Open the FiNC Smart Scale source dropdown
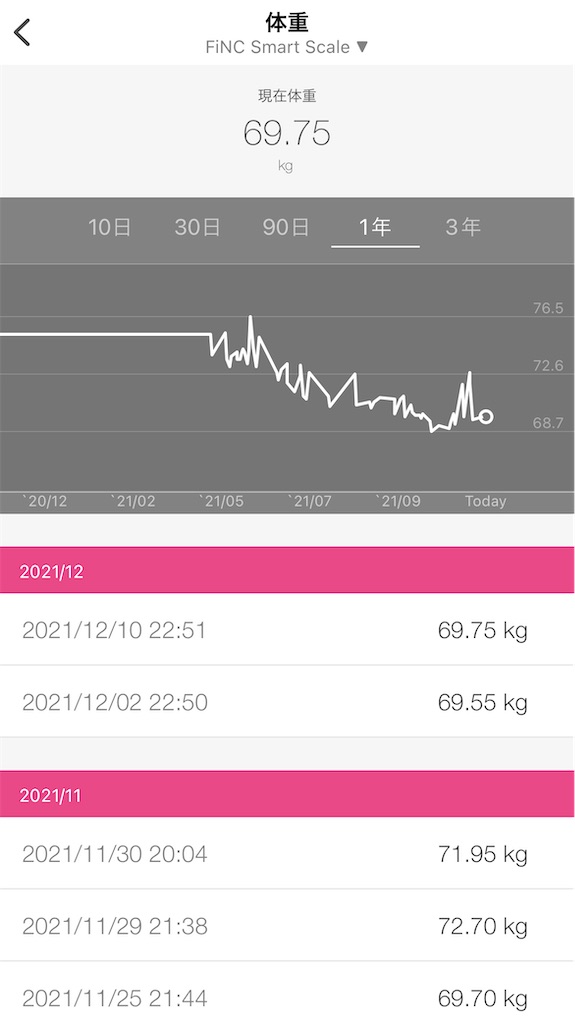The height and width of the screenshot is (1024, 575). (287, 47)
